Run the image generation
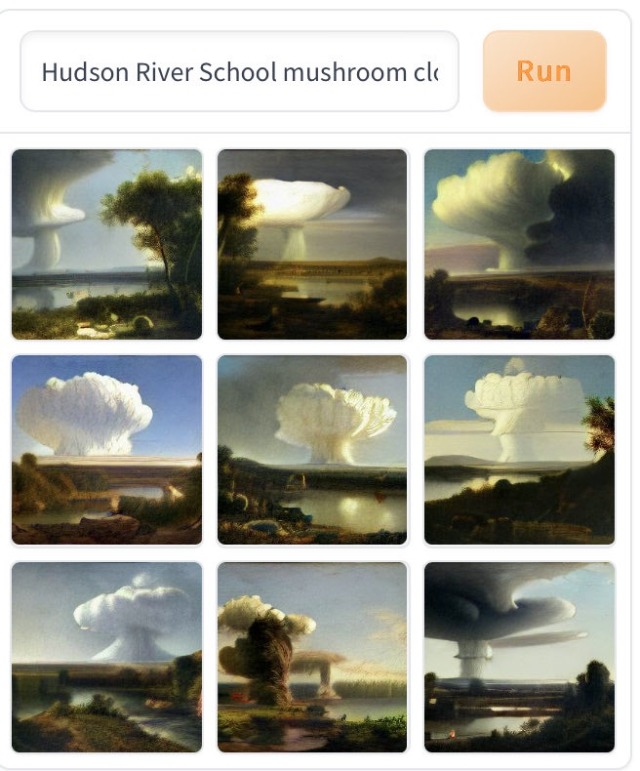 [x=544, y=71]
